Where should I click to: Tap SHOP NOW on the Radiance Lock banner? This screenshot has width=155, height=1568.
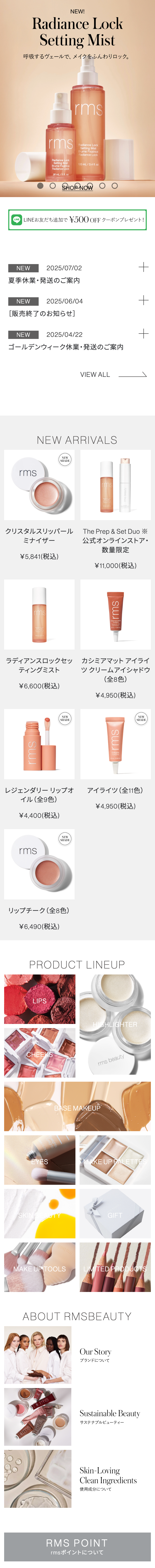point(77,187)
